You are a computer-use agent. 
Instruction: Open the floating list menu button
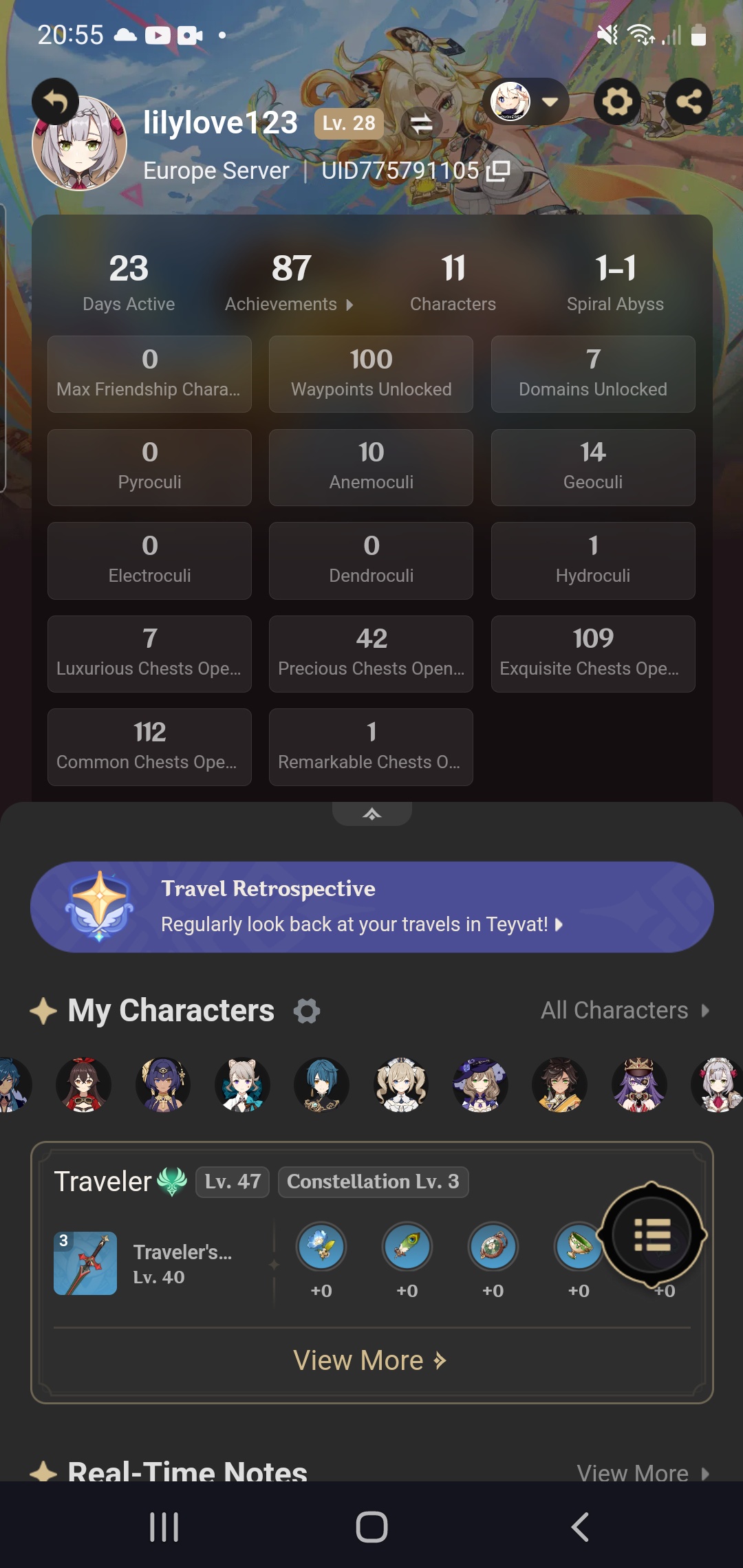652,1235
